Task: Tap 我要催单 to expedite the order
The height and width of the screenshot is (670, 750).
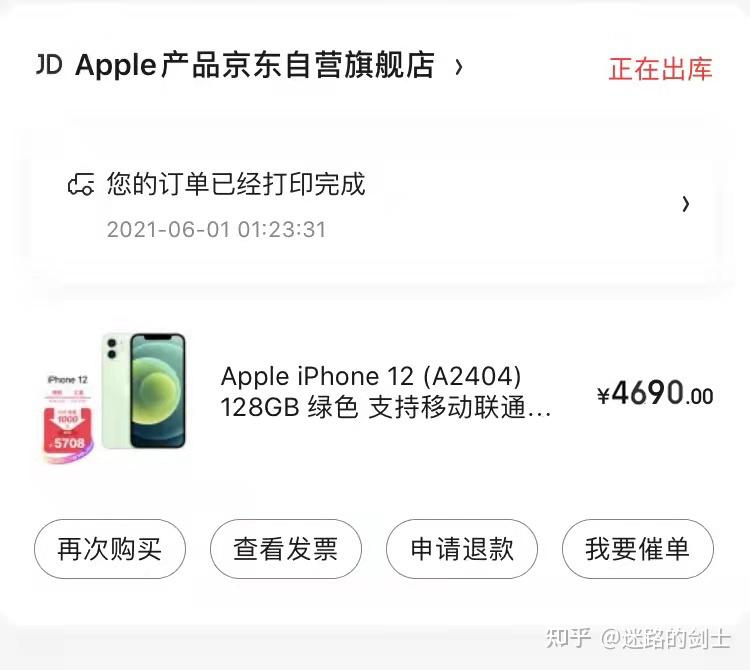Action: coord(637,549)
